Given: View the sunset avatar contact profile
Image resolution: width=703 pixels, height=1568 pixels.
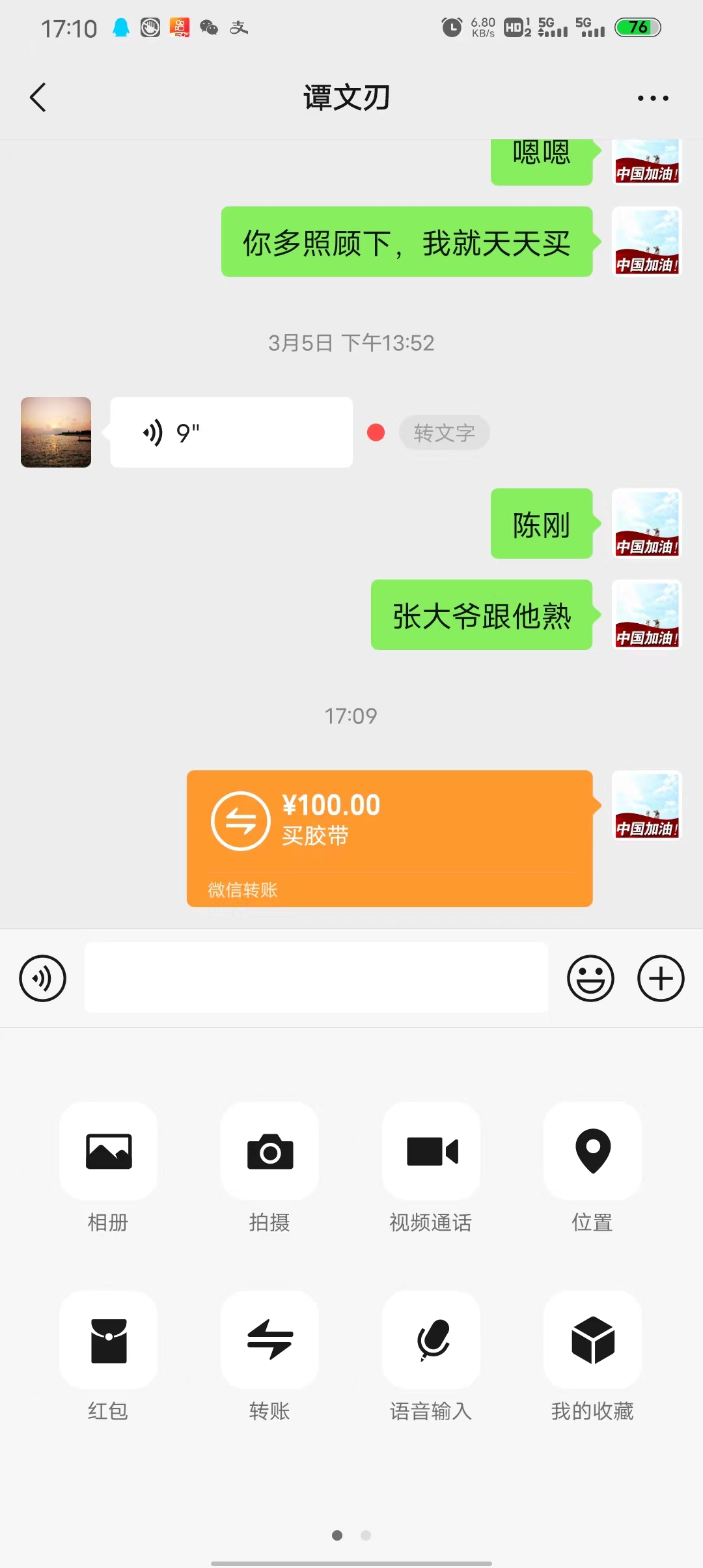Looking at the screenshot, I should click(x=56, y=432).
